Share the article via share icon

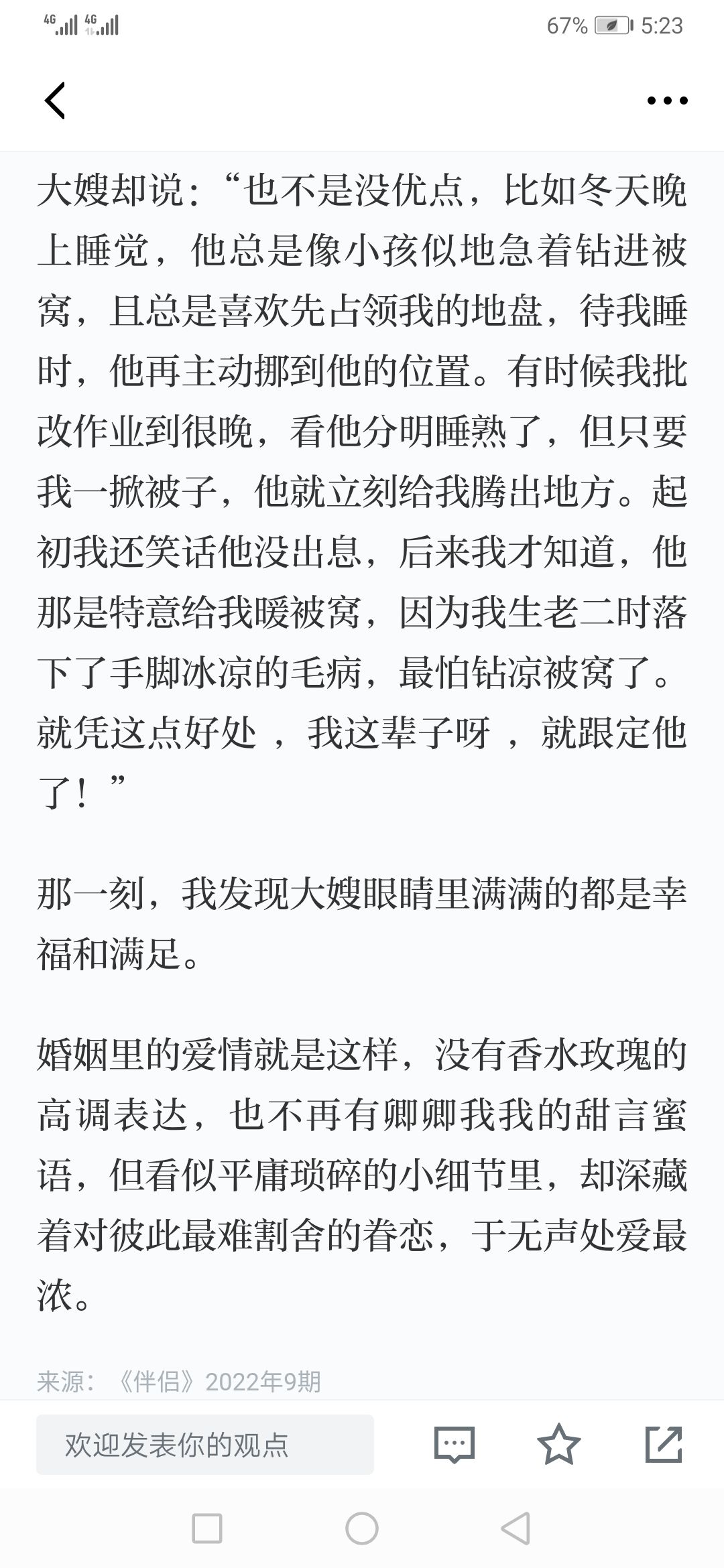tap(664, 1444)
